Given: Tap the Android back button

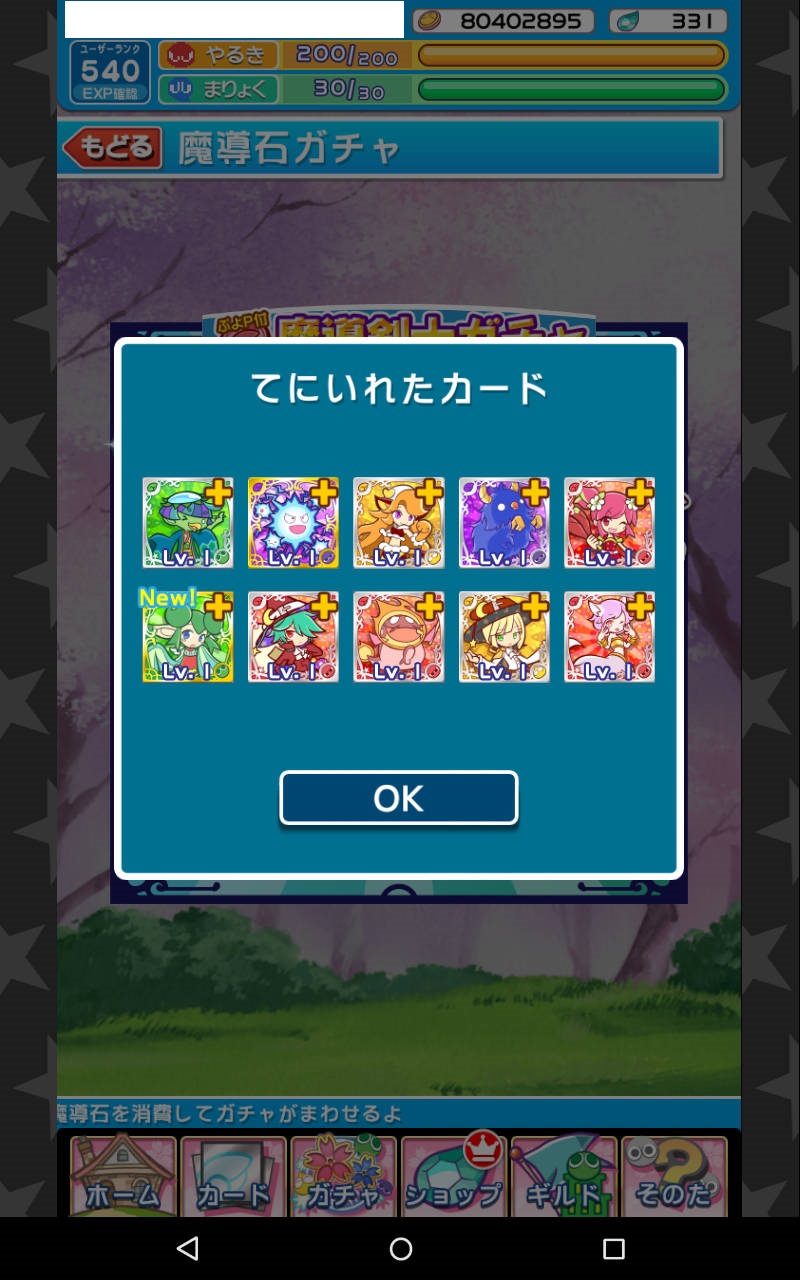Looking at the screenshot, I should click(x=187, y=1248).
